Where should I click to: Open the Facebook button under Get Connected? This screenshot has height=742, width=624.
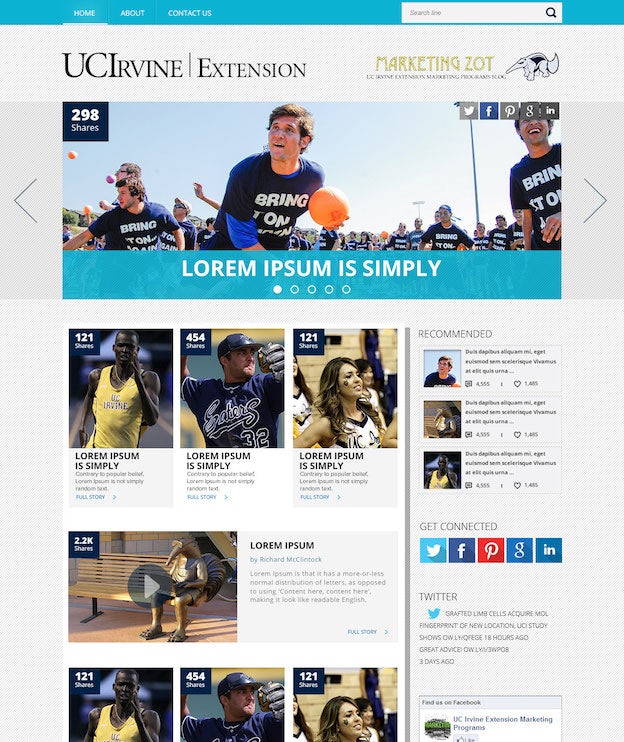pyautogui.click(x=461, y=550)
